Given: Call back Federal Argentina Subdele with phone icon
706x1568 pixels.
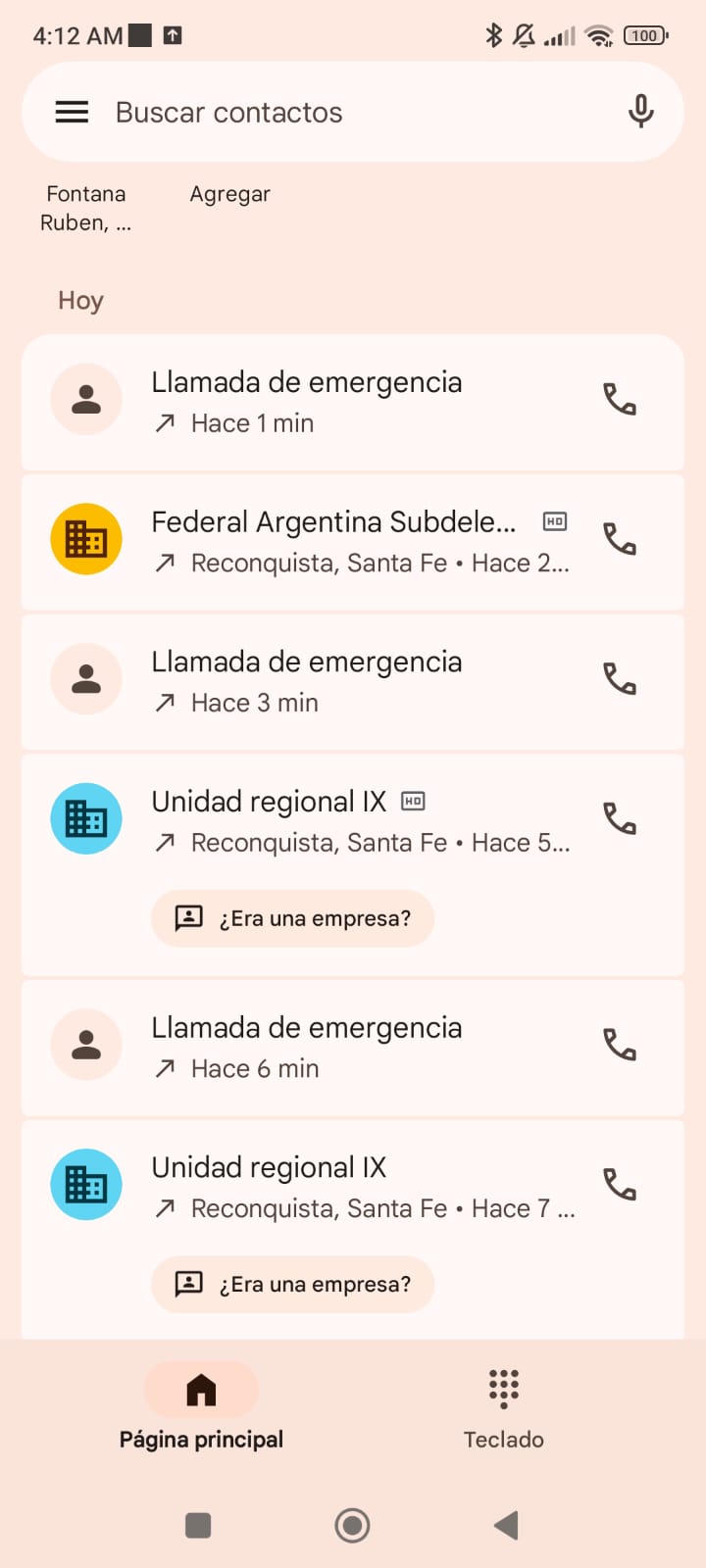Looking at the screenshot, I should click(620, 539).
